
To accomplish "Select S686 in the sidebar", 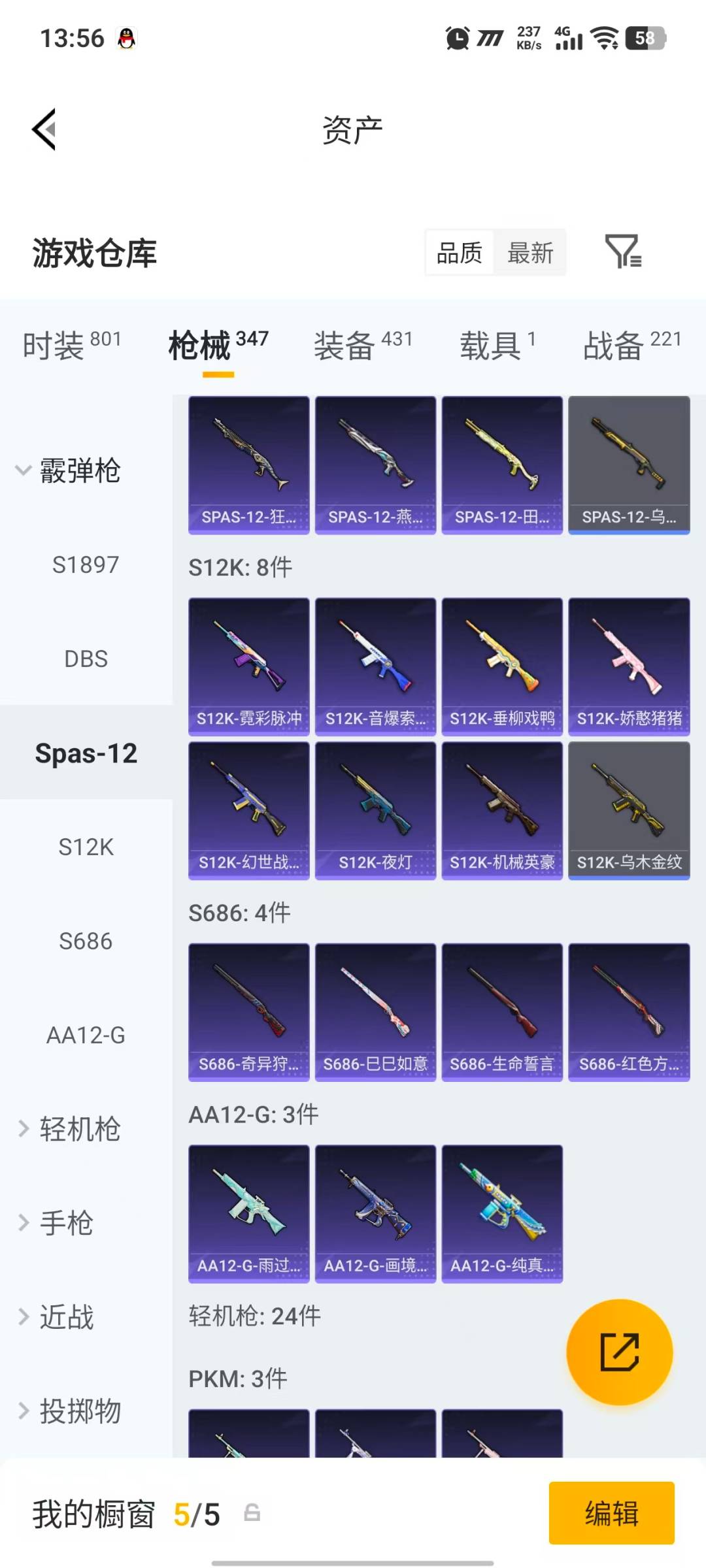I will (86, 941).
